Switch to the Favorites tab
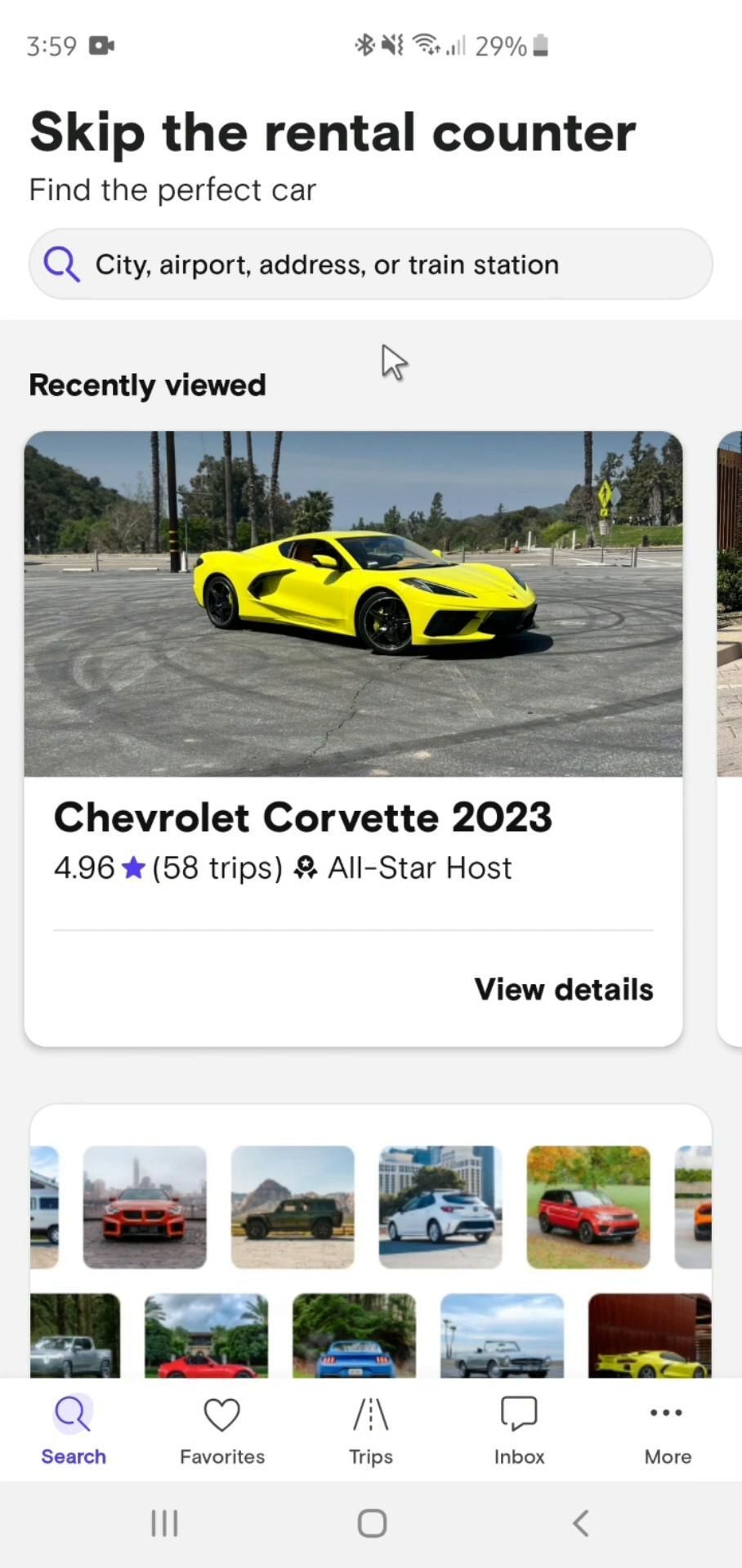Screen dimensions: 742x1568 coord(221,1431)
